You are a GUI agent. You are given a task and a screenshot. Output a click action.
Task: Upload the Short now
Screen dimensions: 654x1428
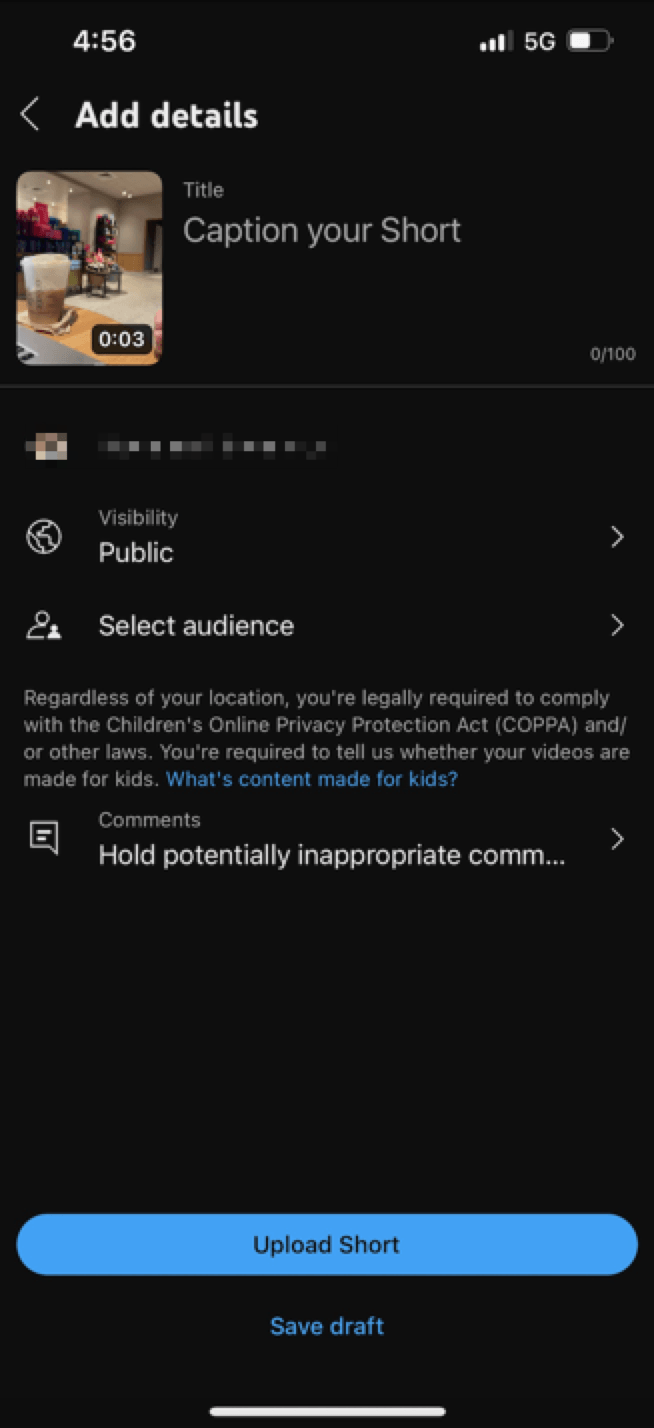pyautogui.click(x=326, y=1245)
